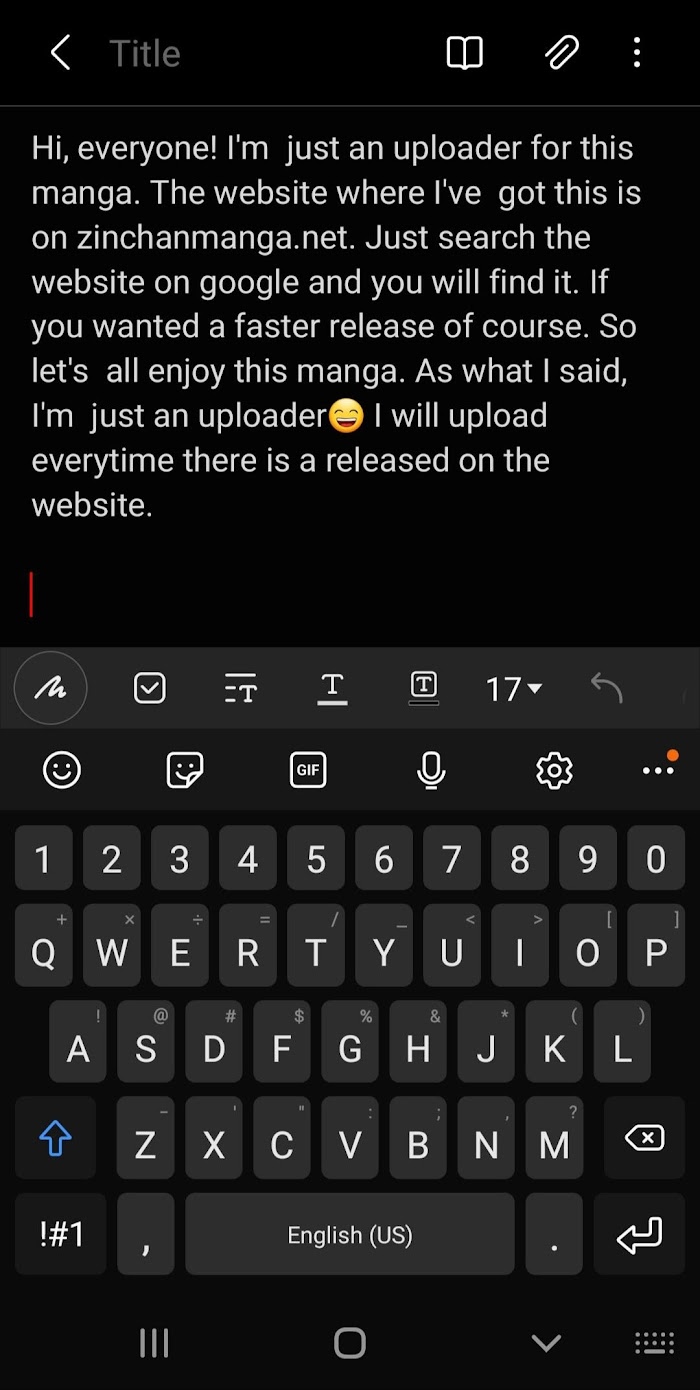Tap the backspace key

click(x=644, y=1138)
